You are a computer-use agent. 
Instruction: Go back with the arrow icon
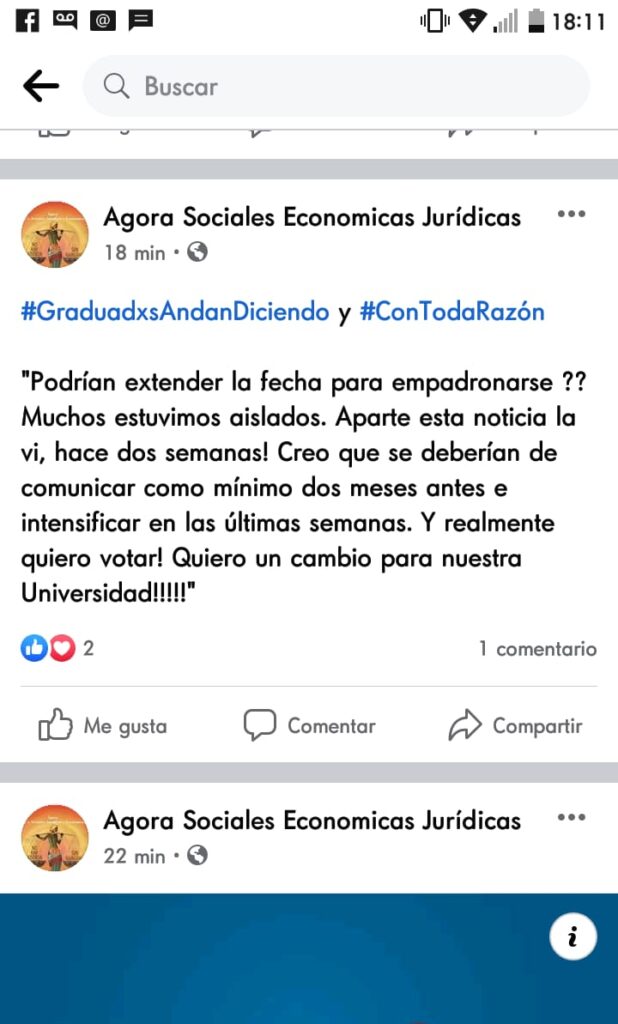click(x=41, y=87)
